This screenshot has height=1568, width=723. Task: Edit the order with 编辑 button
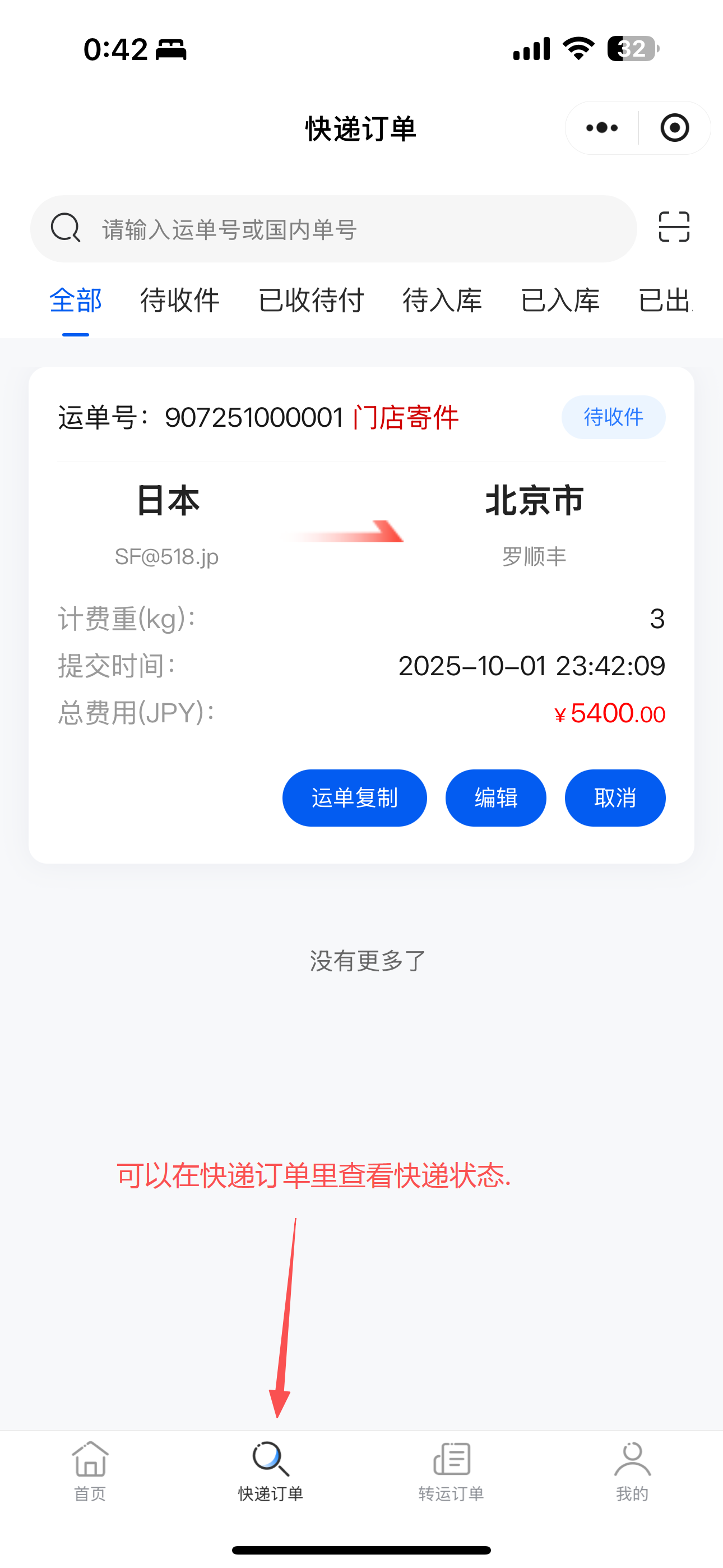point(495,797)
